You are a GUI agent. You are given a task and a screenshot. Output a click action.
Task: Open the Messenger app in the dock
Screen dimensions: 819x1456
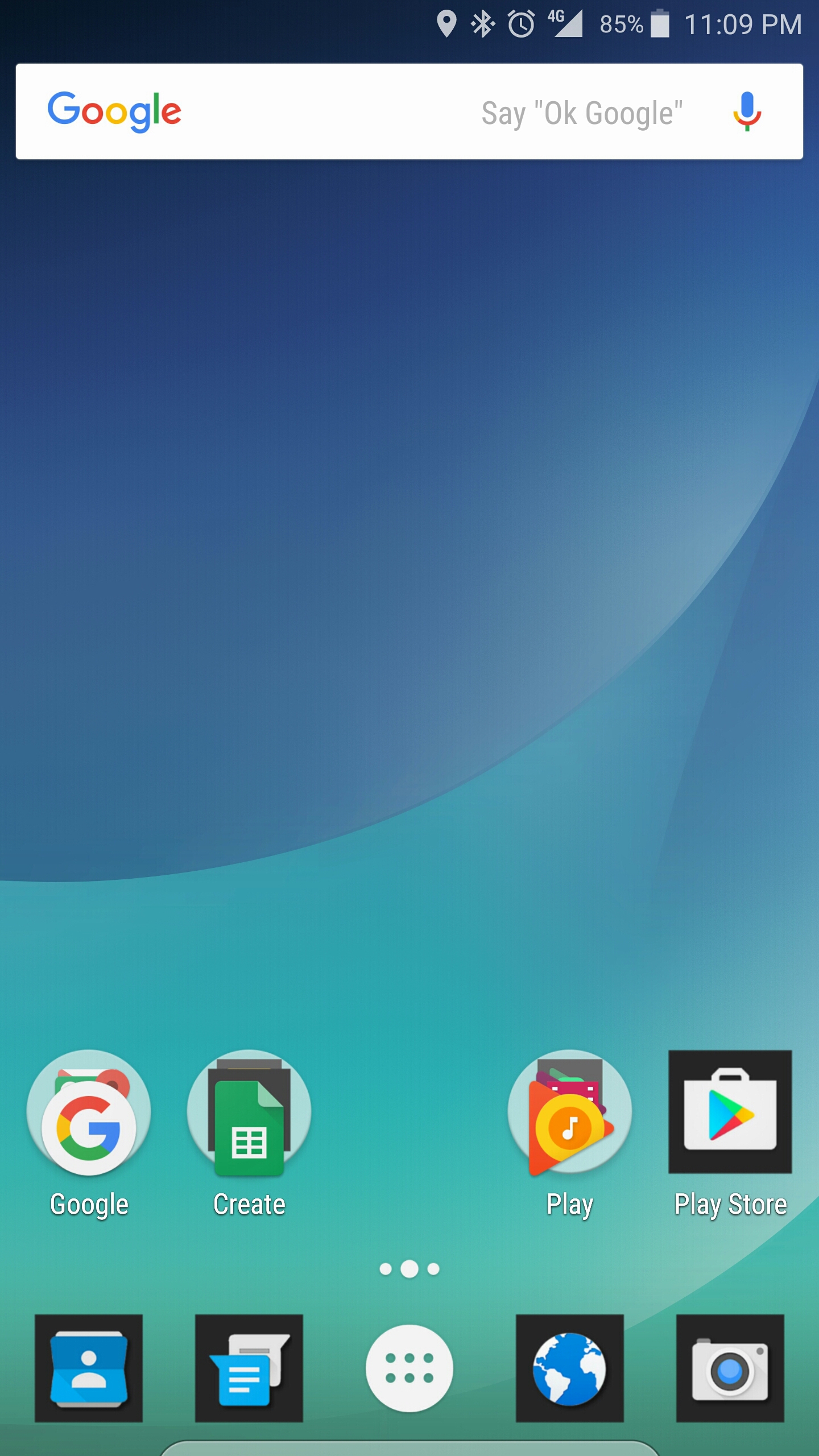[x=249, y=1368]
